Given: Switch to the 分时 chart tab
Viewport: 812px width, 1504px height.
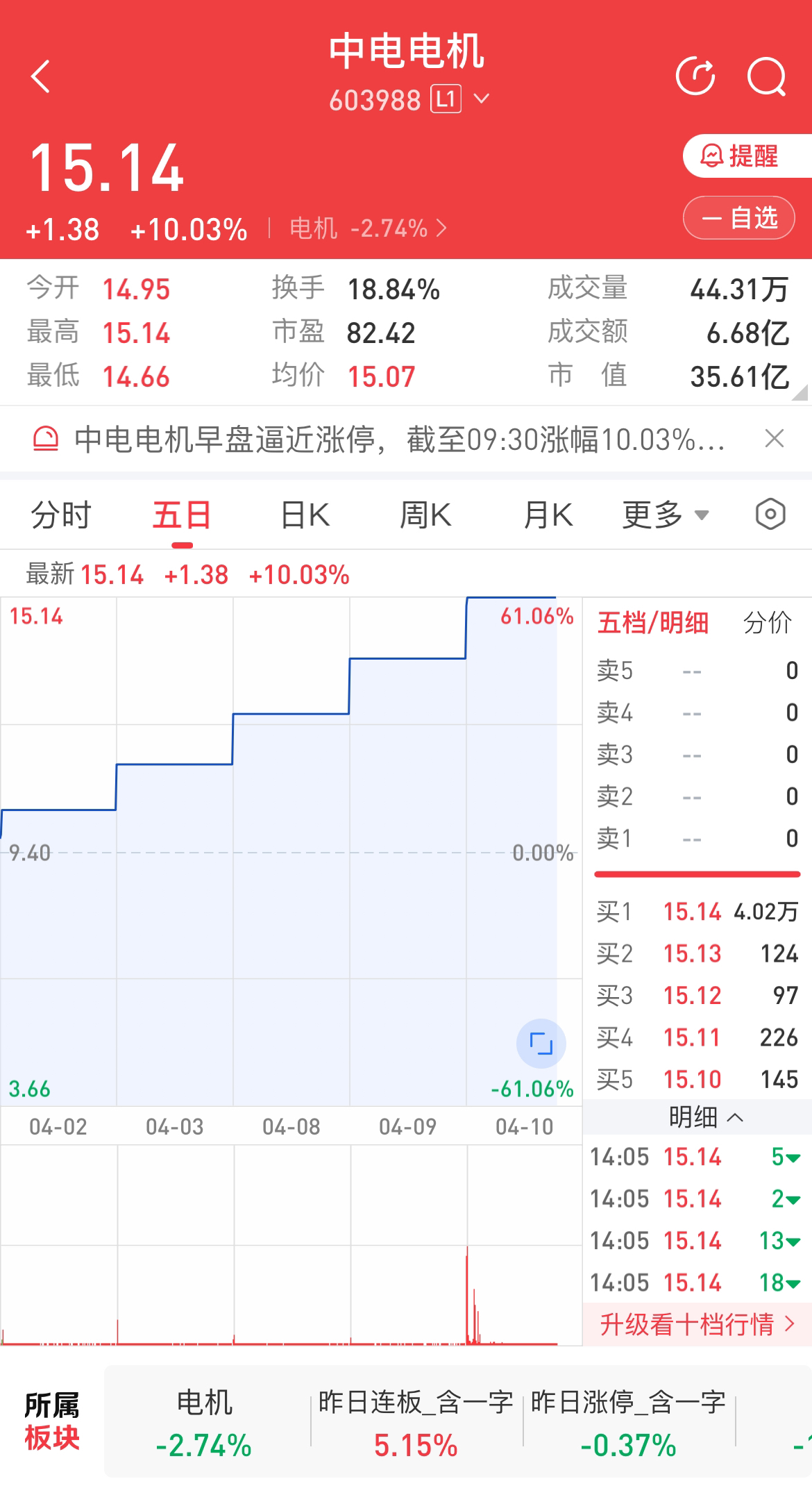Looking at the screenshot, I should click(61, 515).
